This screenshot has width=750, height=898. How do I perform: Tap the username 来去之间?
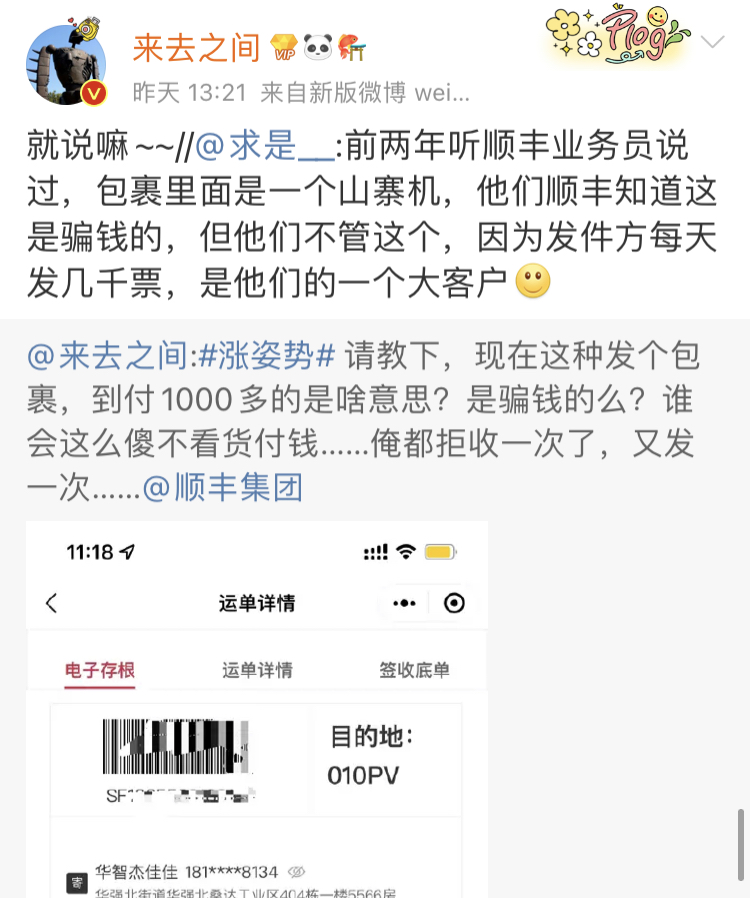196,47
